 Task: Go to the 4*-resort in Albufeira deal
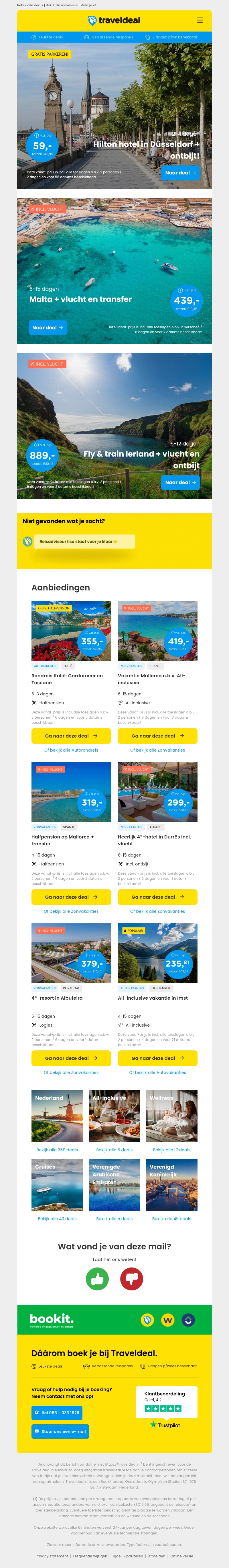tap(71, 1058)
